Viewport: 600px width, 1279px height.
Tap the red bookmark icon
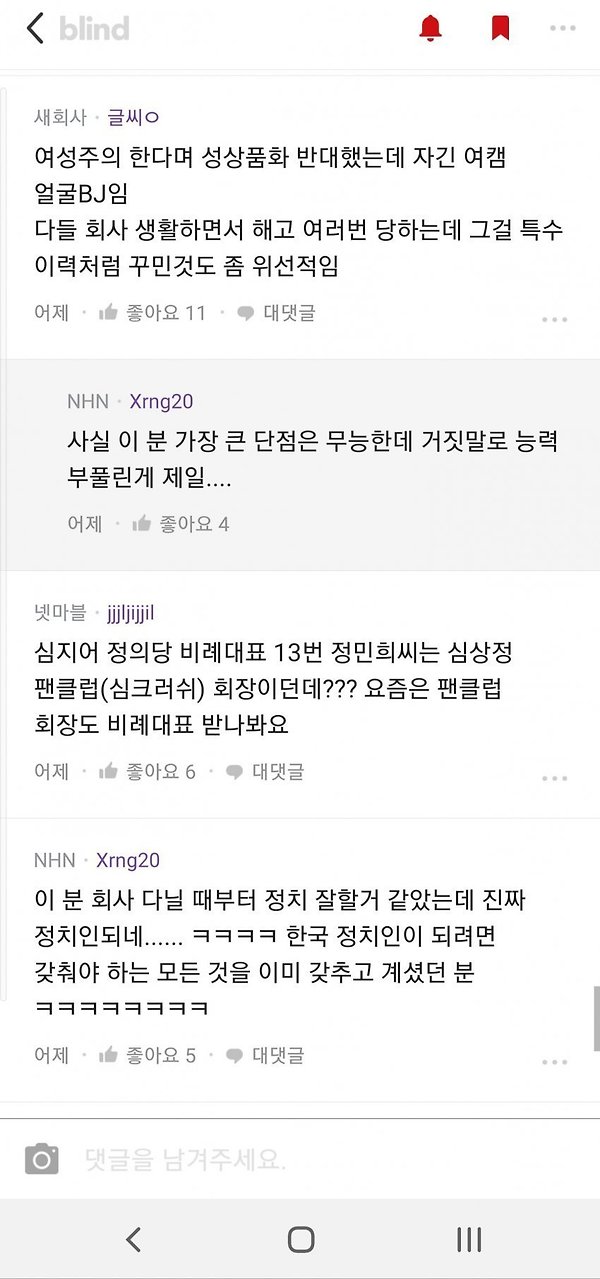pos(500,28)
